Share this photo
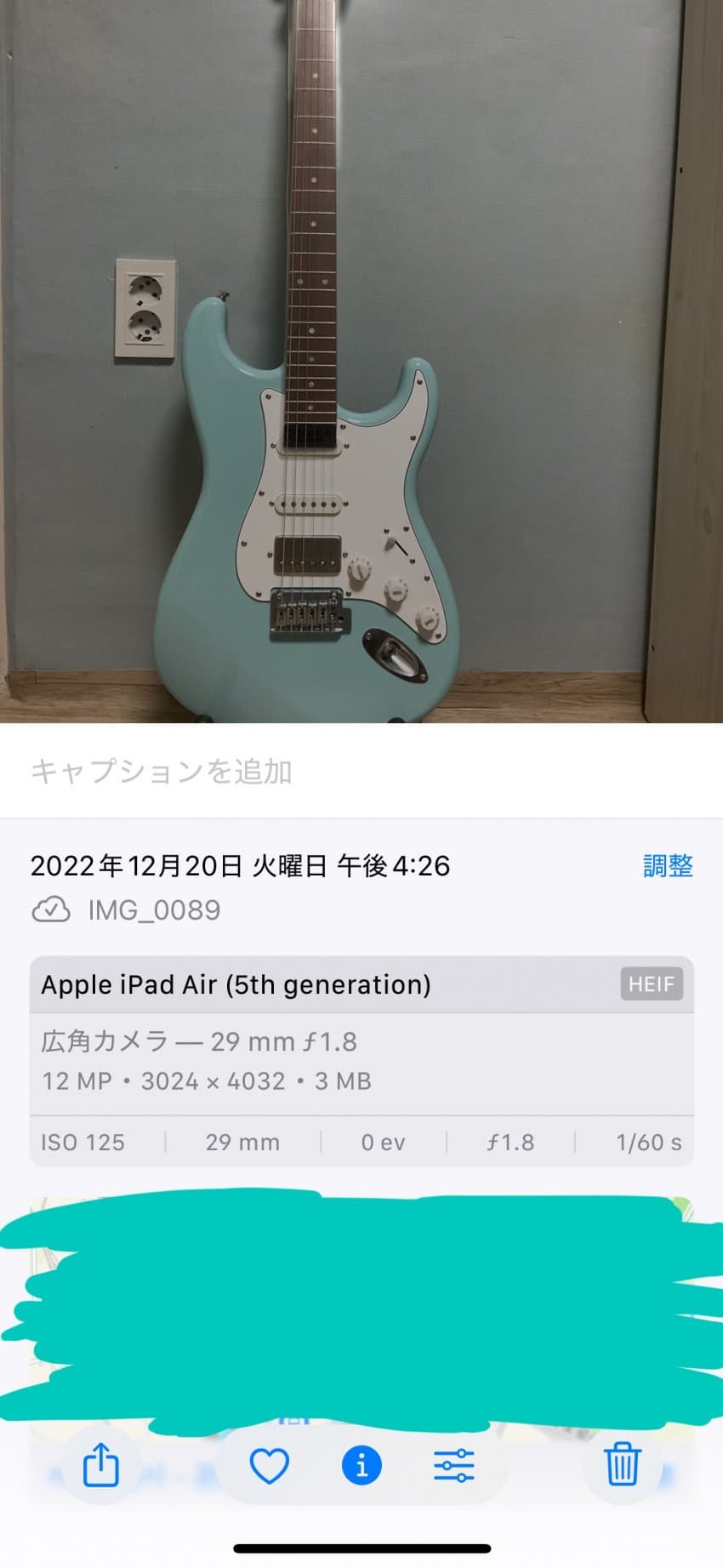Viewport: 723px width, 1568px height. 100,1465
